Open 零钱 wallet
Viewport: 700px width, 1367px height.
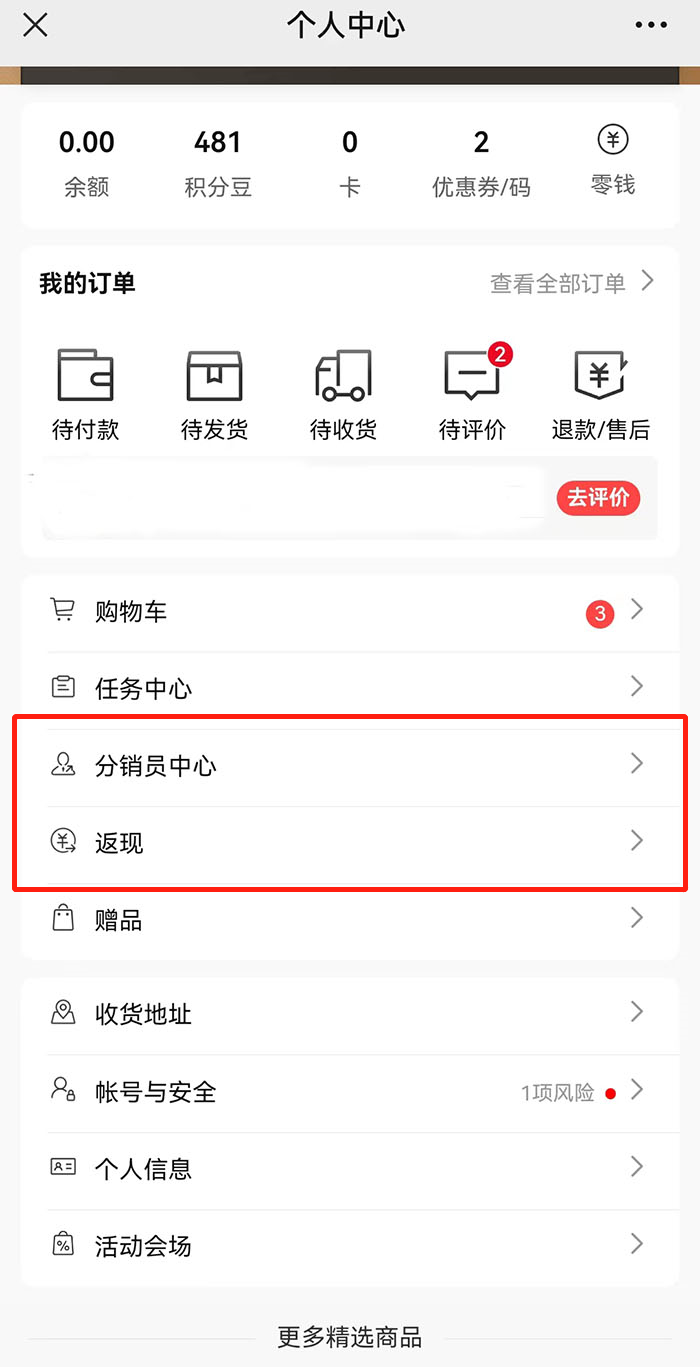612,160
